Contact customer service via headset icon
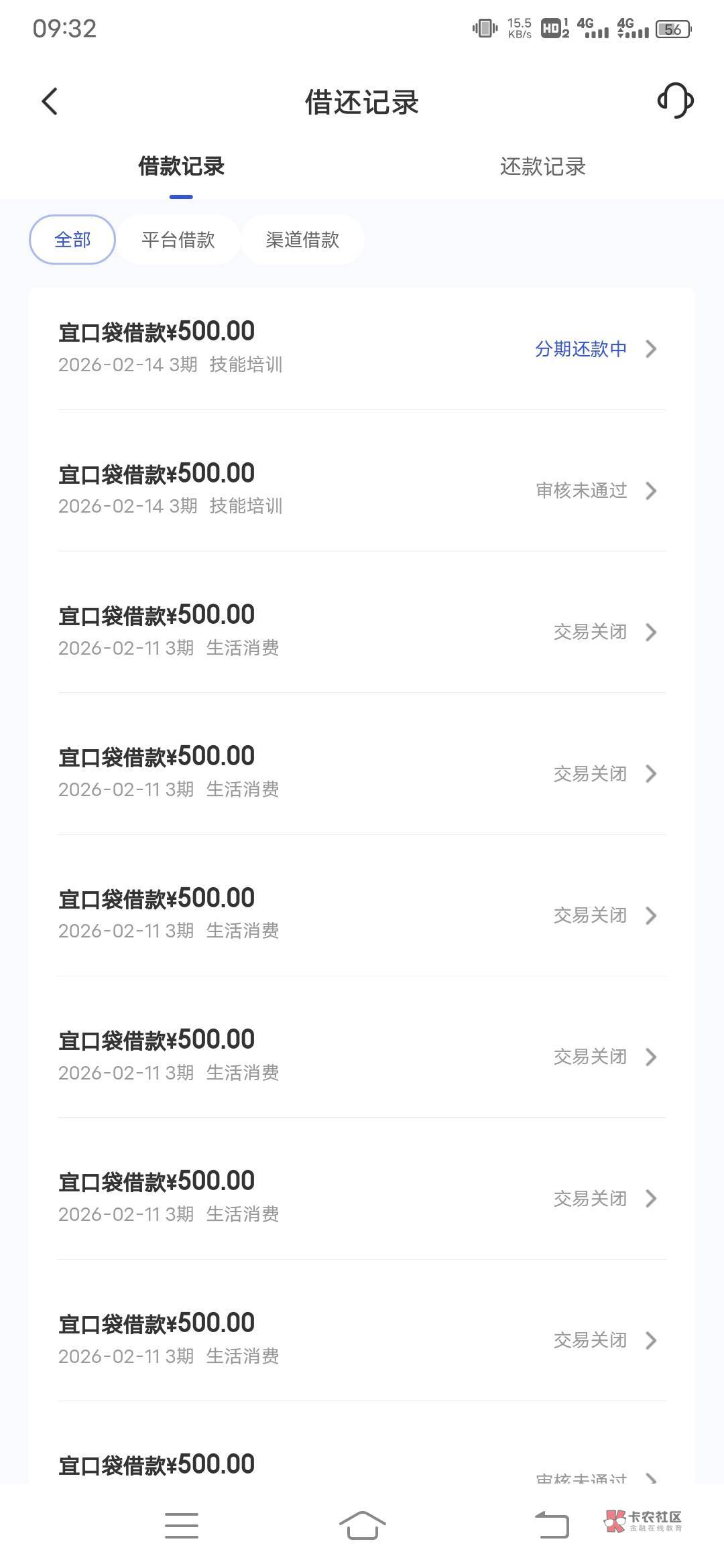Viewport: 724px width, 1568px height. [675, 101]
